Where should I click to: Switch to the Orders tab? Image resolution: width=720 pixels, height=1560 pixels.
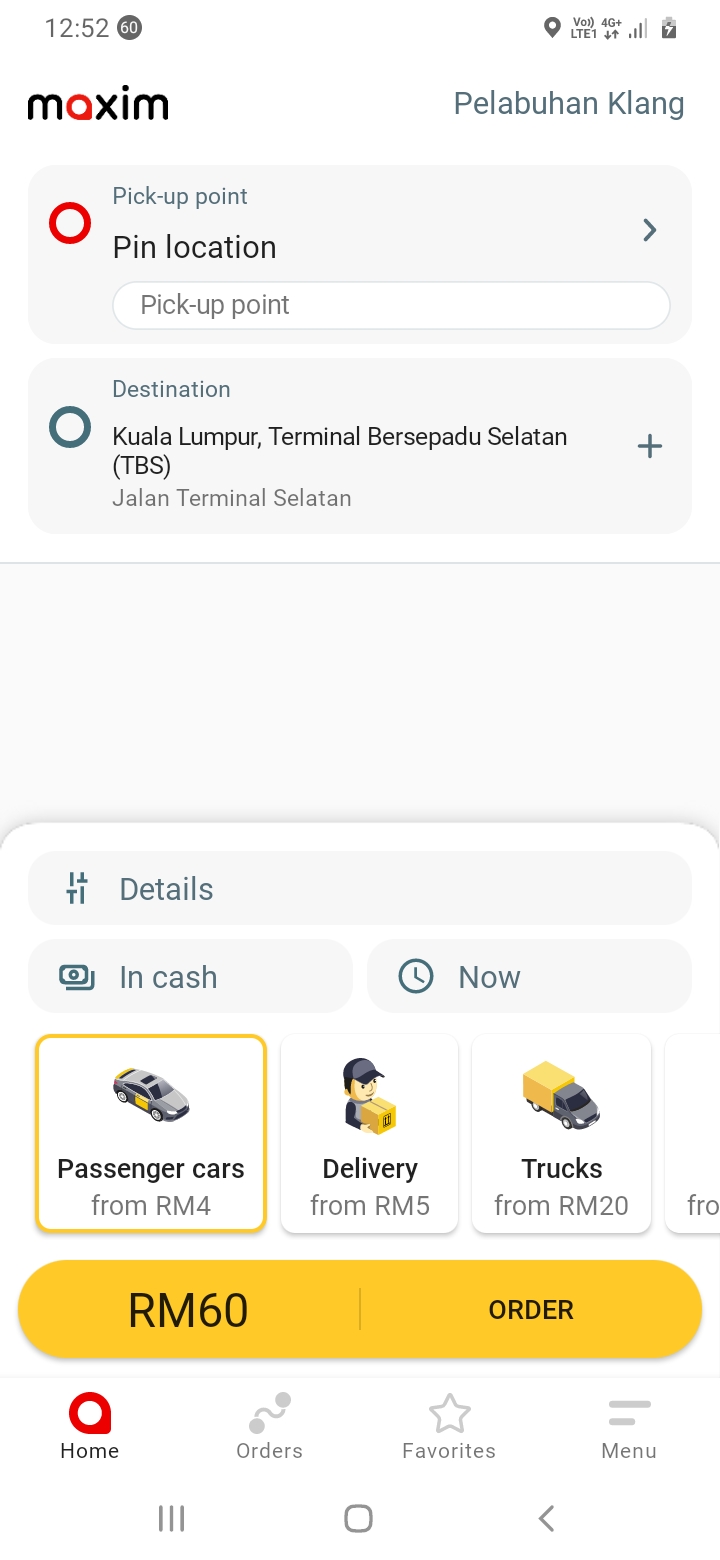269,1426
